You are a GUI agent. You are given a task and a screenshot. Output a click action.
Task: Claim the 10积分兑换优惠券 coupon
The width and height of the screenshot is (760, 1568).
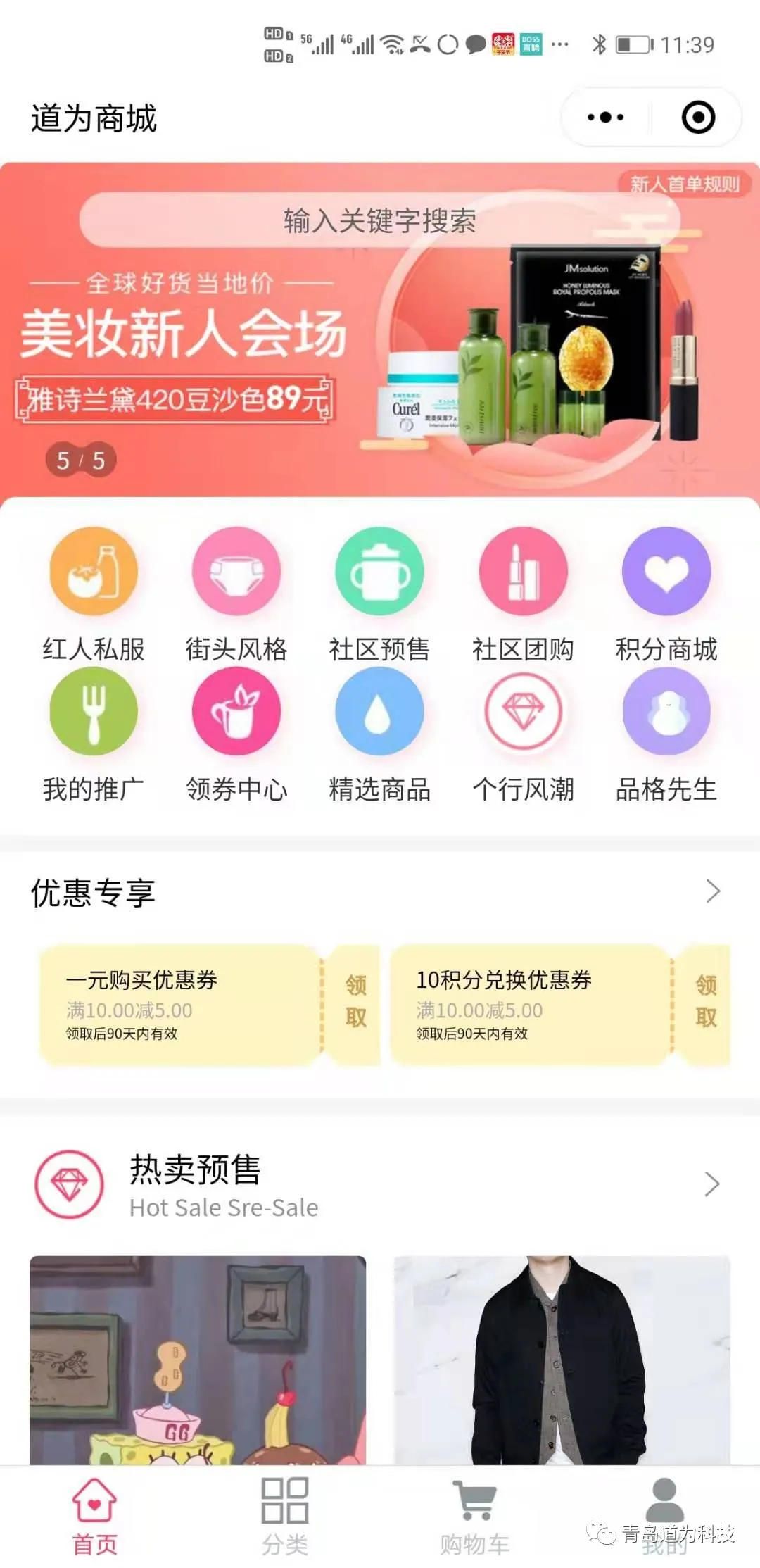[706, 1001]
